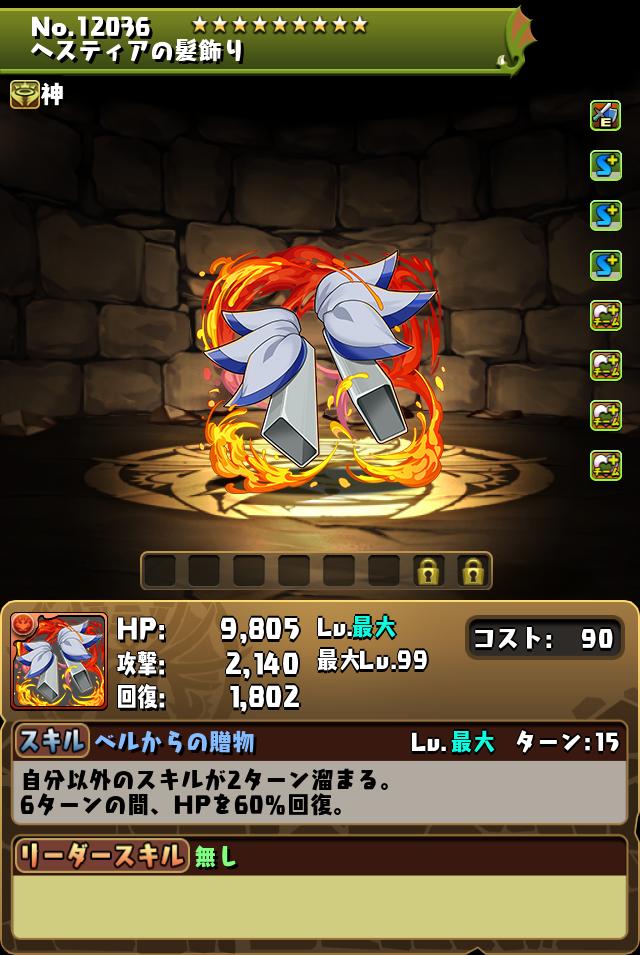Screen dimensions: 640x955
Task: Open the leader skill section
Action: coord(101,856)
